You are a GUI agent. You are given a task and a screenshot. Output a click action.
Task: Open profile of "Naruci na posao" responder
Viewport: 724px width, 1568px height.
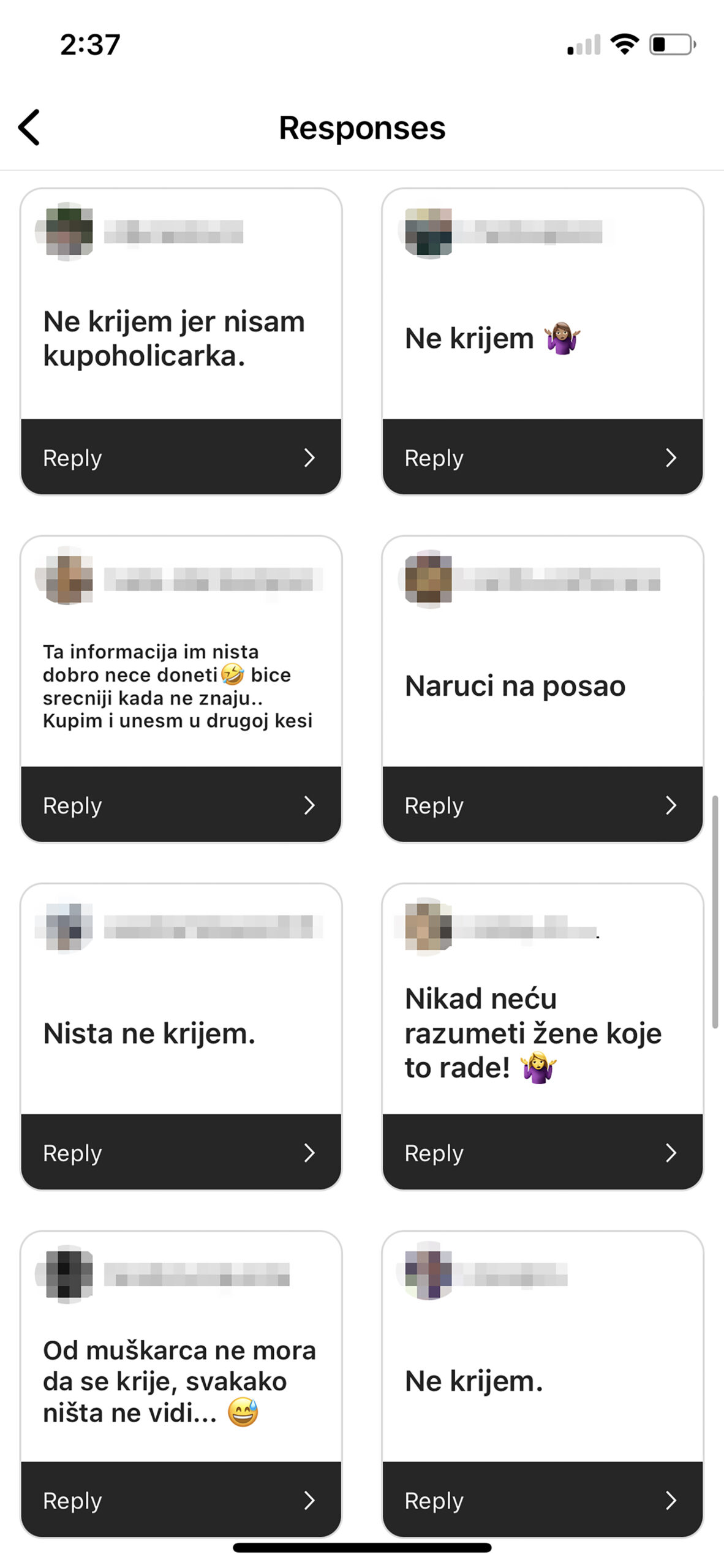tap(429, 579)
